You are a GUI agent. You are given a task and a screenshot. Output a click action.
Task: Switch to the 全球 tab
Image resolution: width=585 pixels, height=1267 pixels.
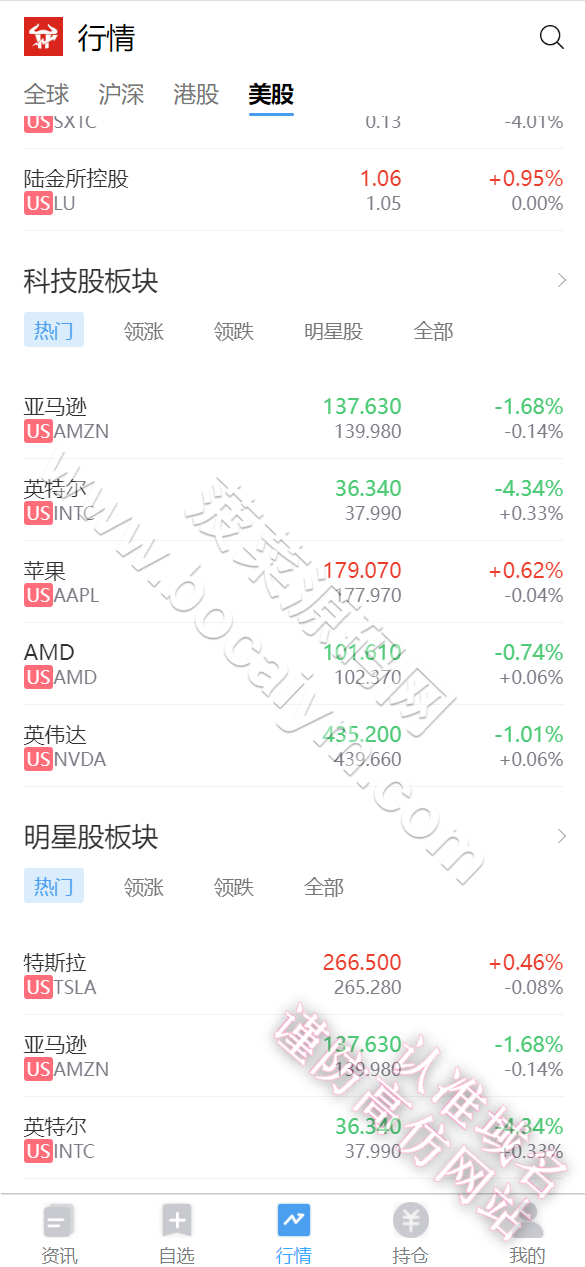[47, 95]
